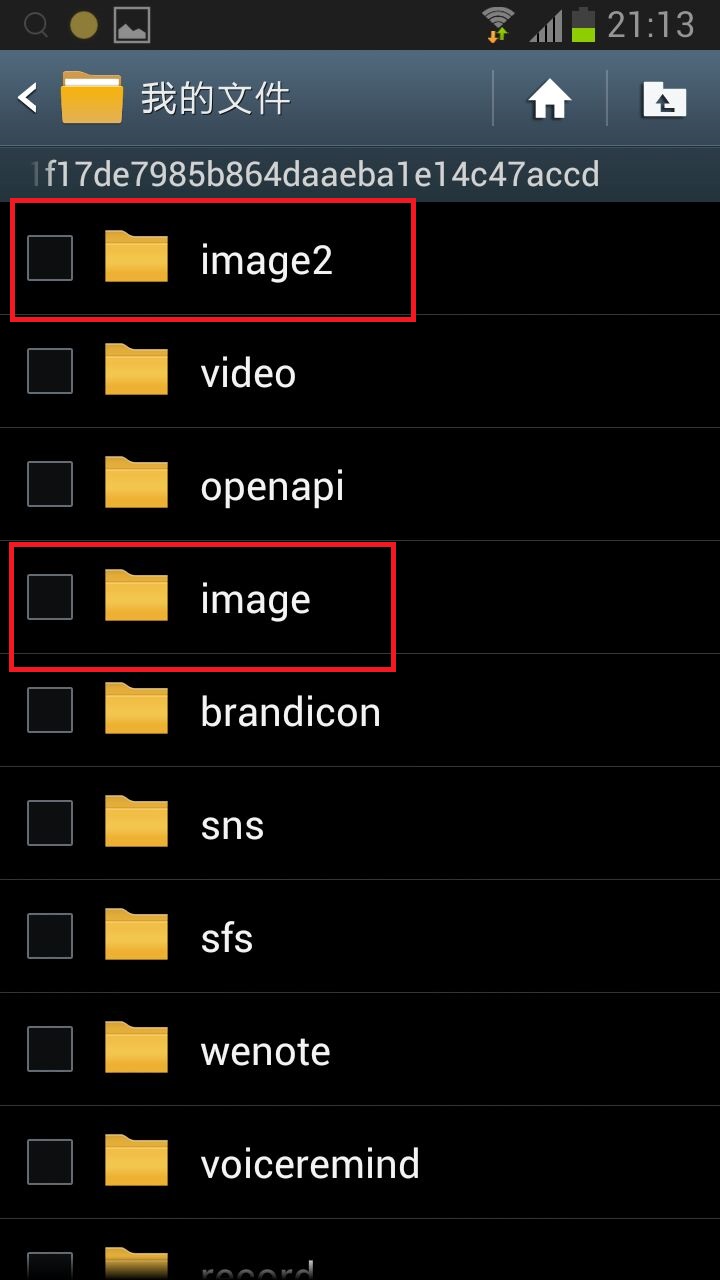Select the checkbox beside voiceremind

(50, 1163)
